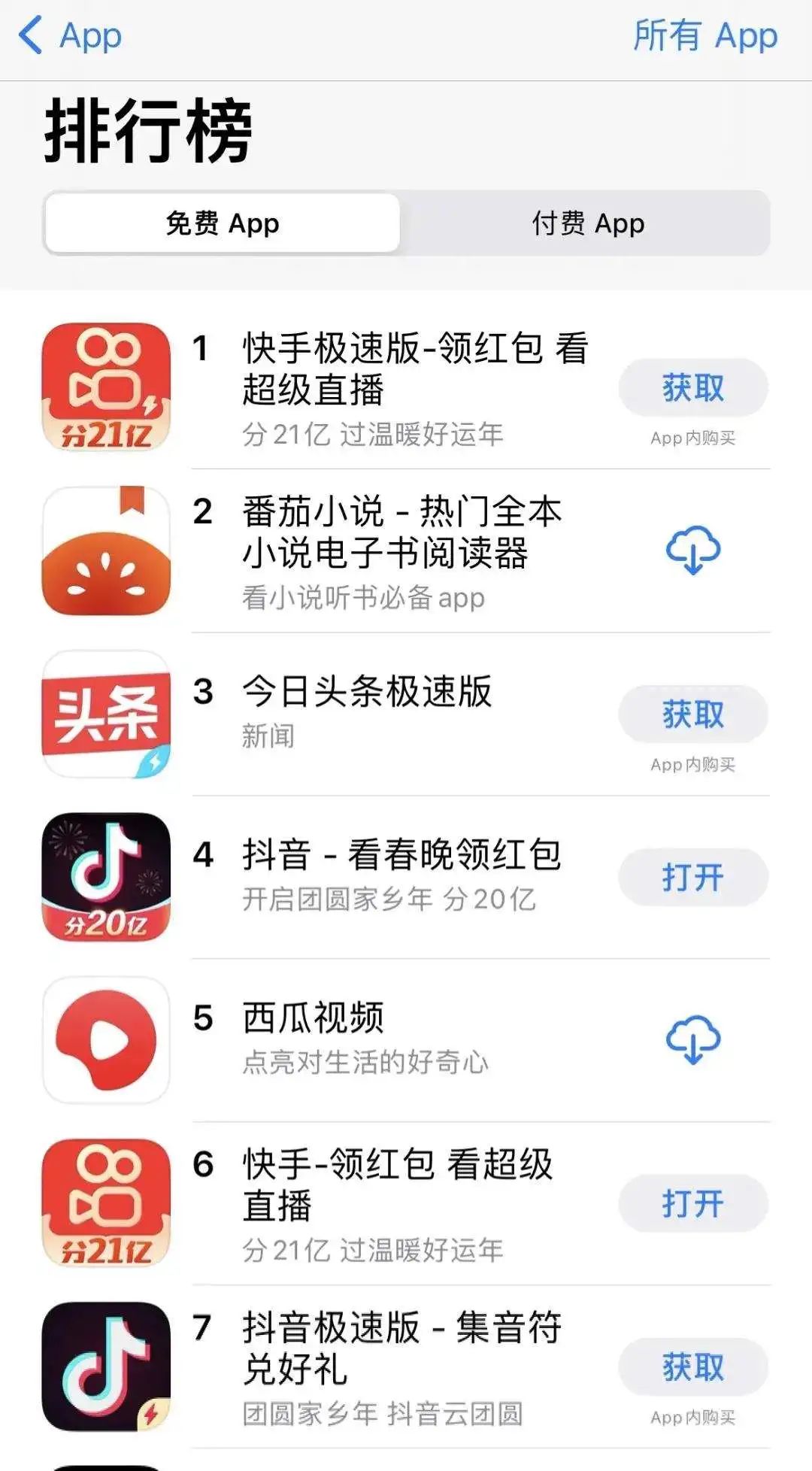Select the 快手 app icon at rank 6

click(105, 1203)
